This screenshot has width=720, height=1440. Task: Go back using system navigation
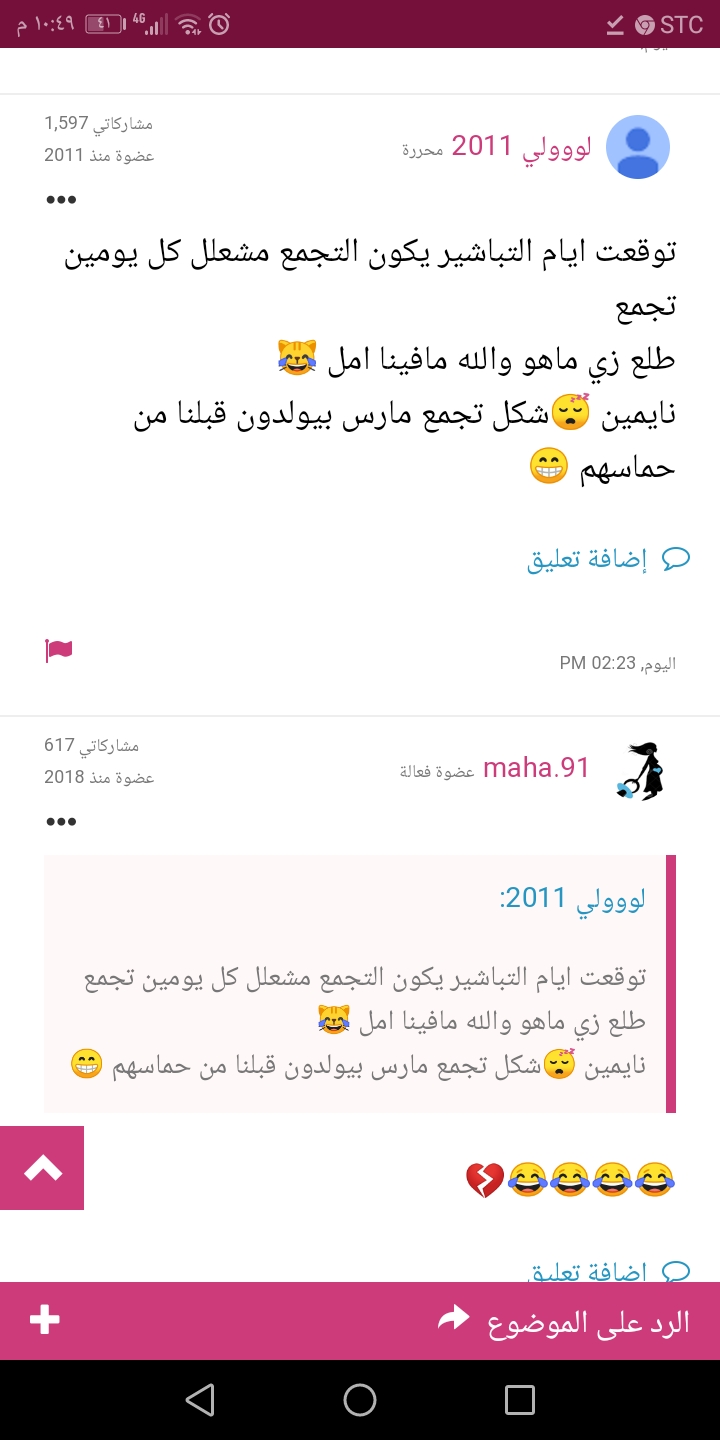pyautogui.click(x=200, y=1400)
